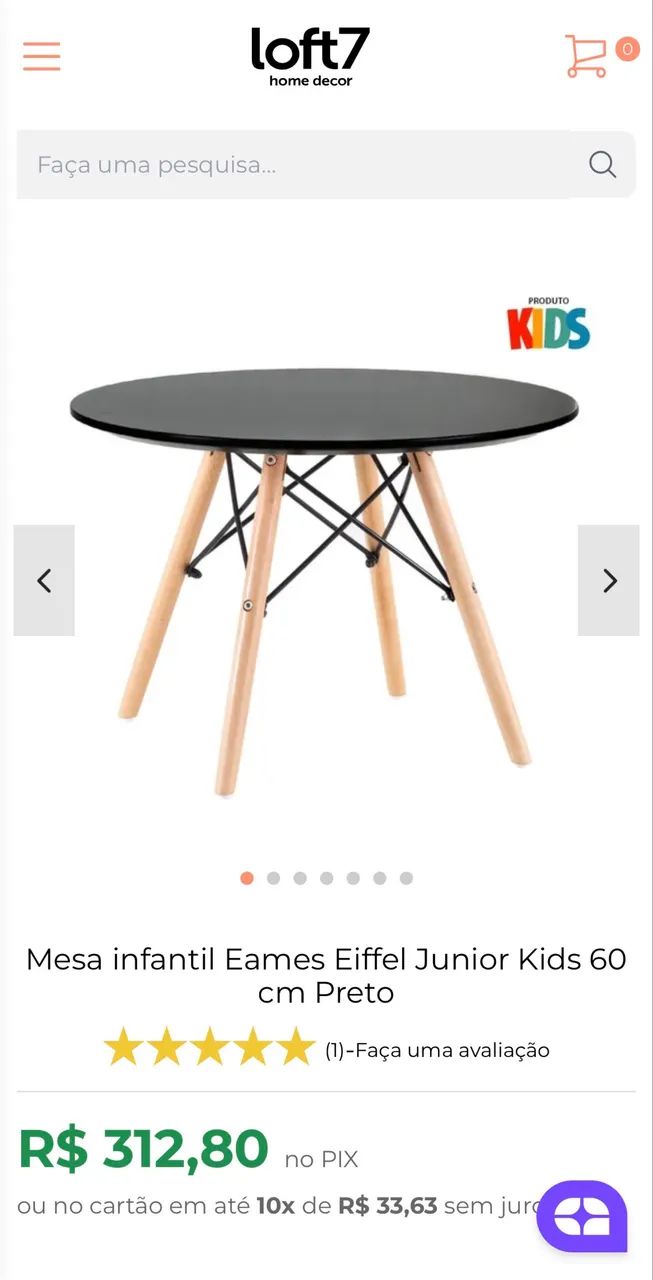Open the hamburger menu

pyautogui.click(x=42, y=56)
